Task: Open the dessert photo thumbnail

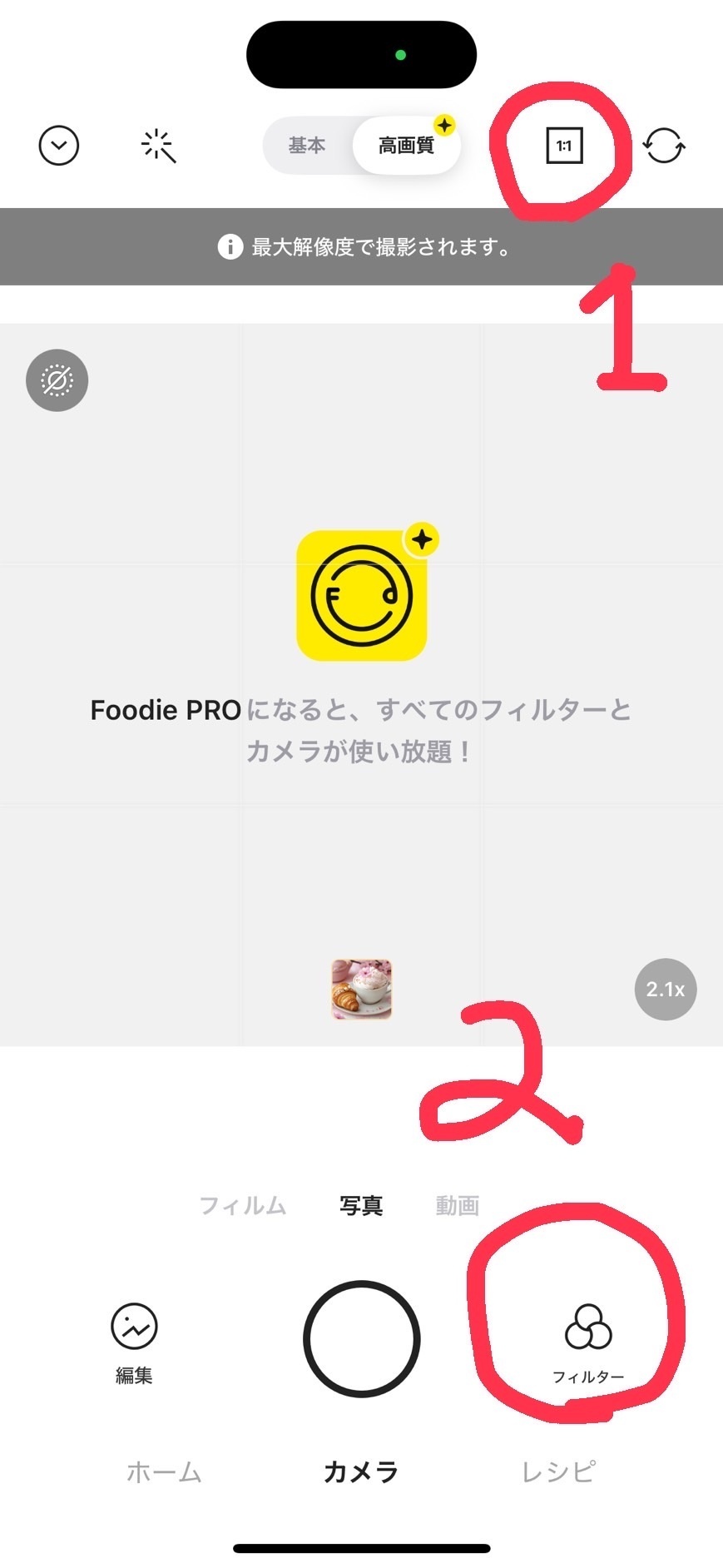Action: point(361,989)
